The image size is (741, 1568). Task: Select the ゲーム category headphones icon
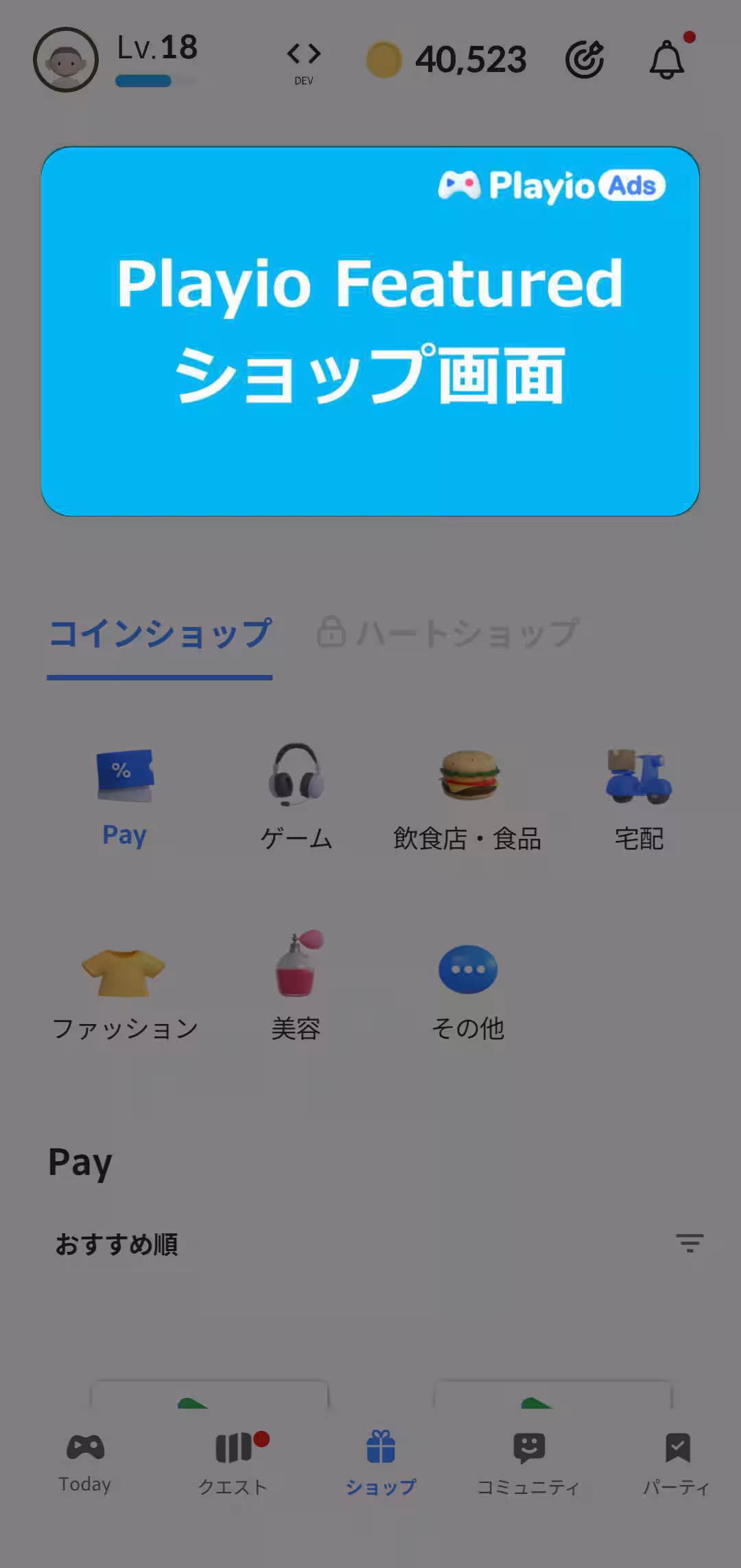pyautogui.click(x=296, y=779)
